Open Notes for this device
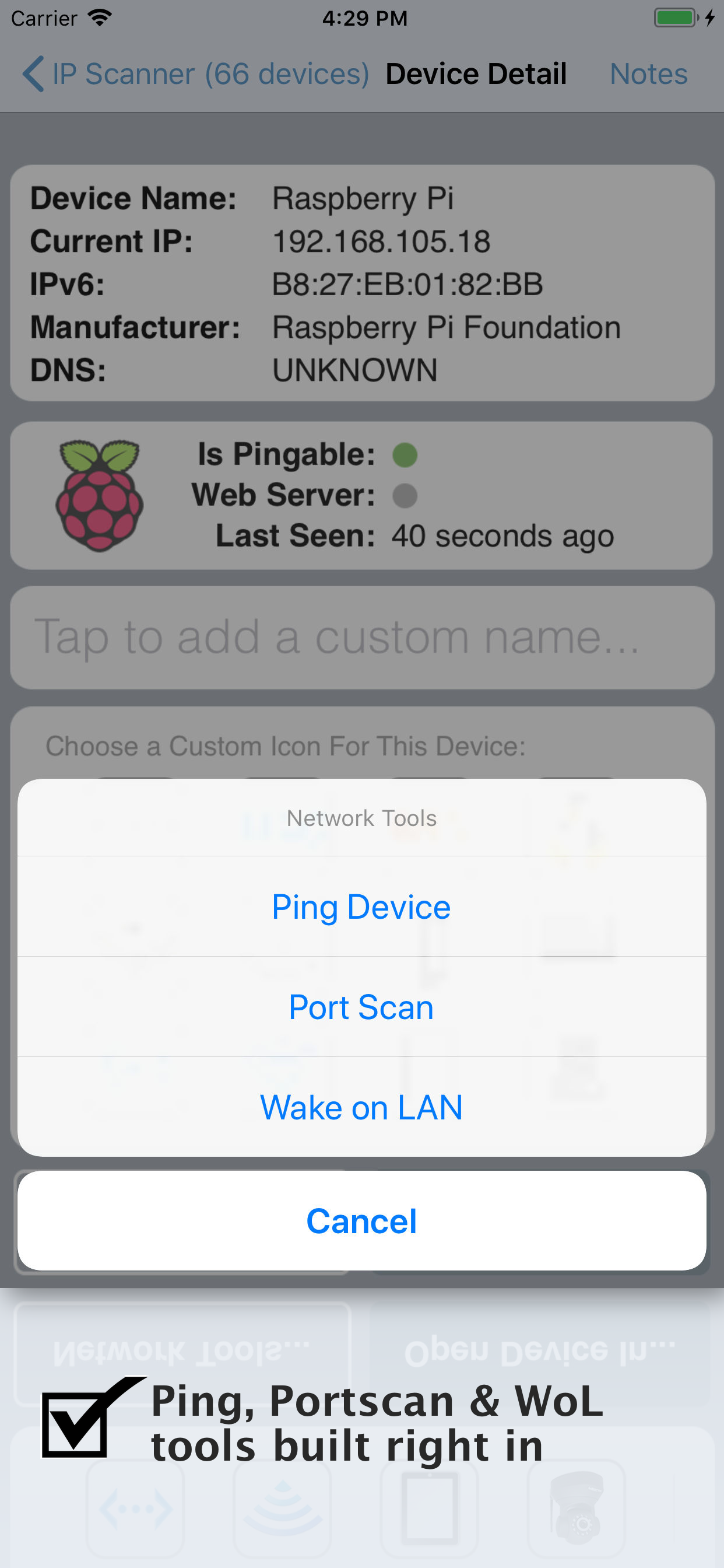The width and height of the screenshot is (724, 1568). (x=649, y=73)
